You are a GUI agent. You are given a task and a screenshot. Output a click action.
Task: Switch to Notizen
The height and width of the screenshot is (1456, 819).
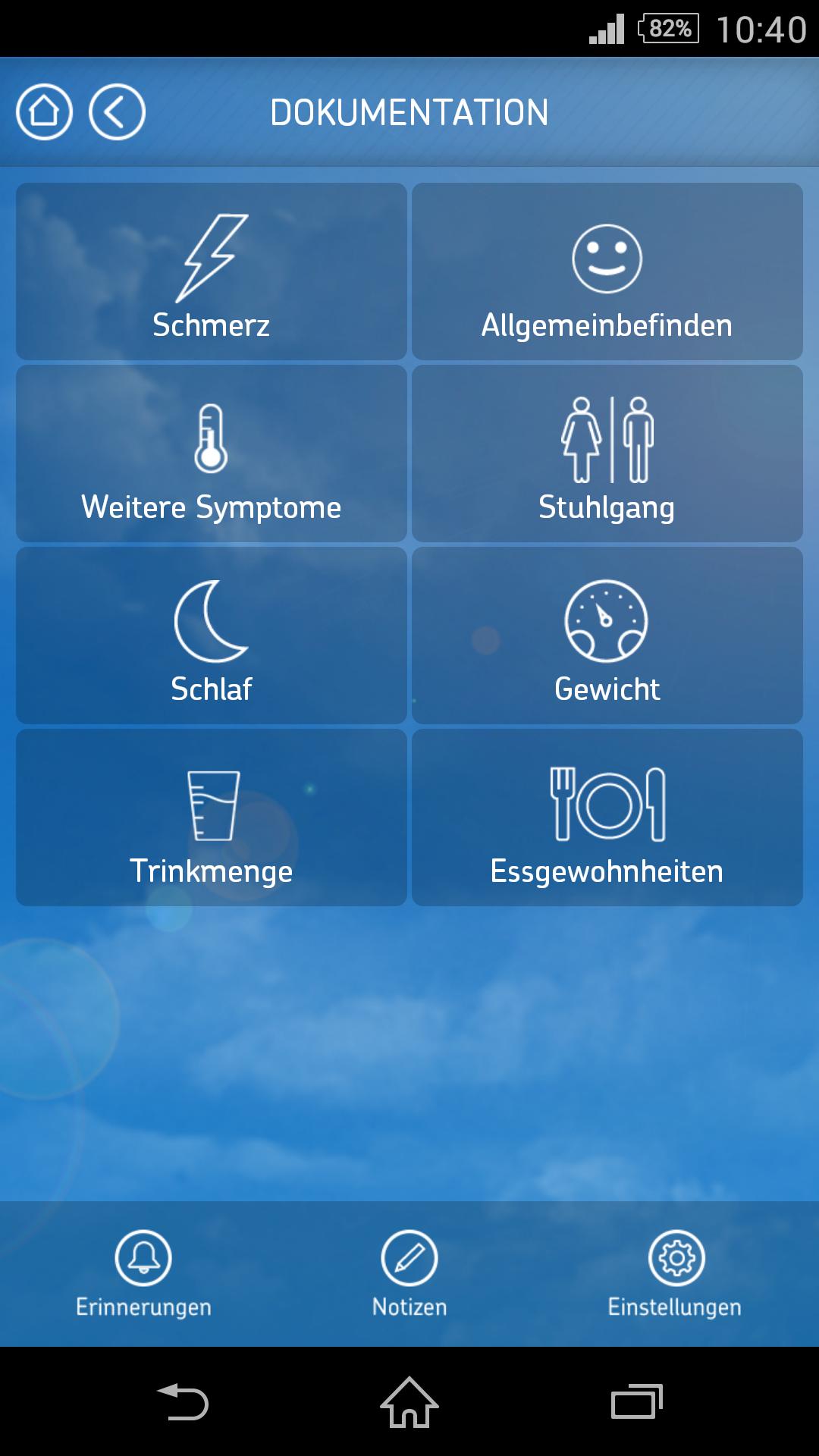(409, 1274)
